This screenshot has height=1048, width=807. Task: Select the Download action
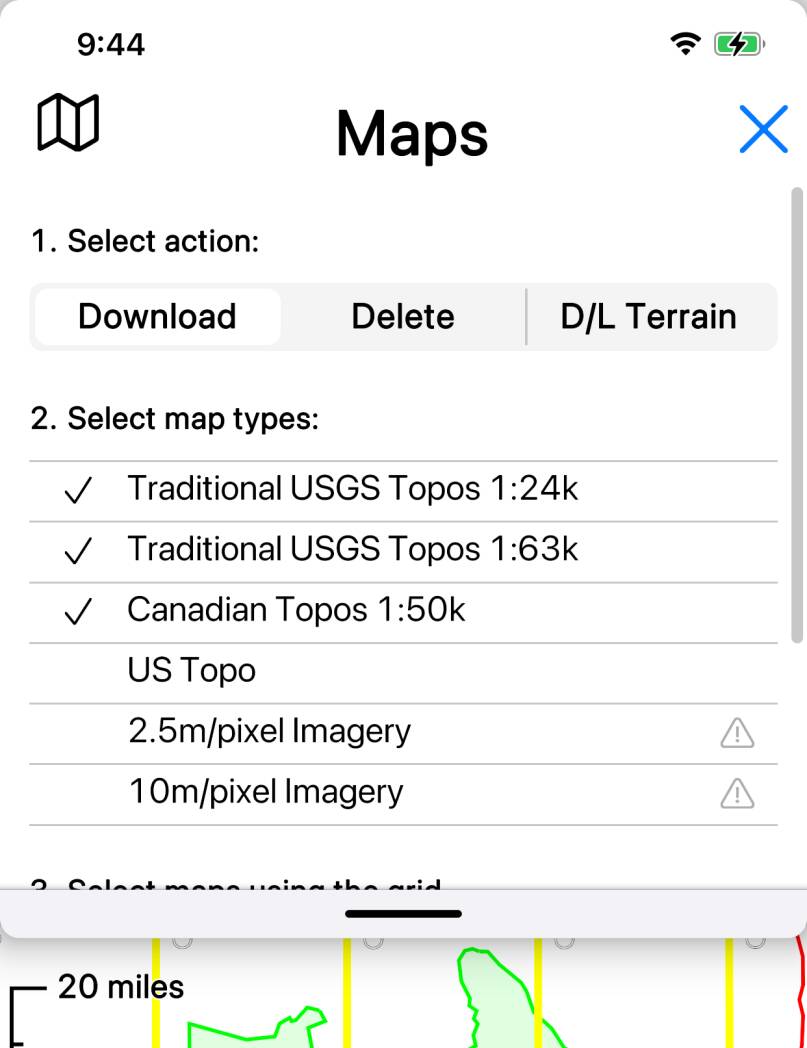(157, 316)
